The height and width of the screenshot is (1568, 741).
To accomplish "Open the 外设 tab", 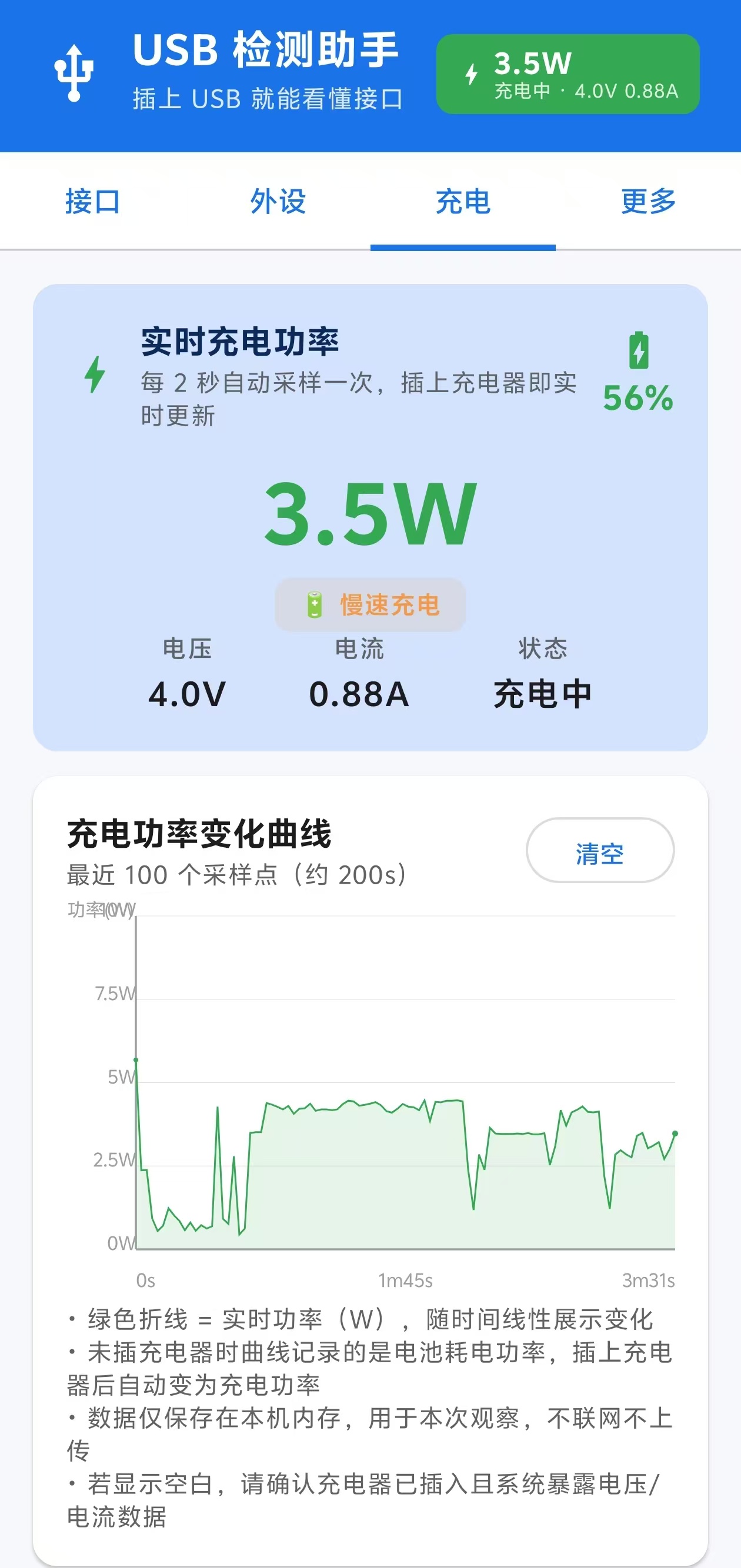I will pyautogui.click(x=278, y=201).
